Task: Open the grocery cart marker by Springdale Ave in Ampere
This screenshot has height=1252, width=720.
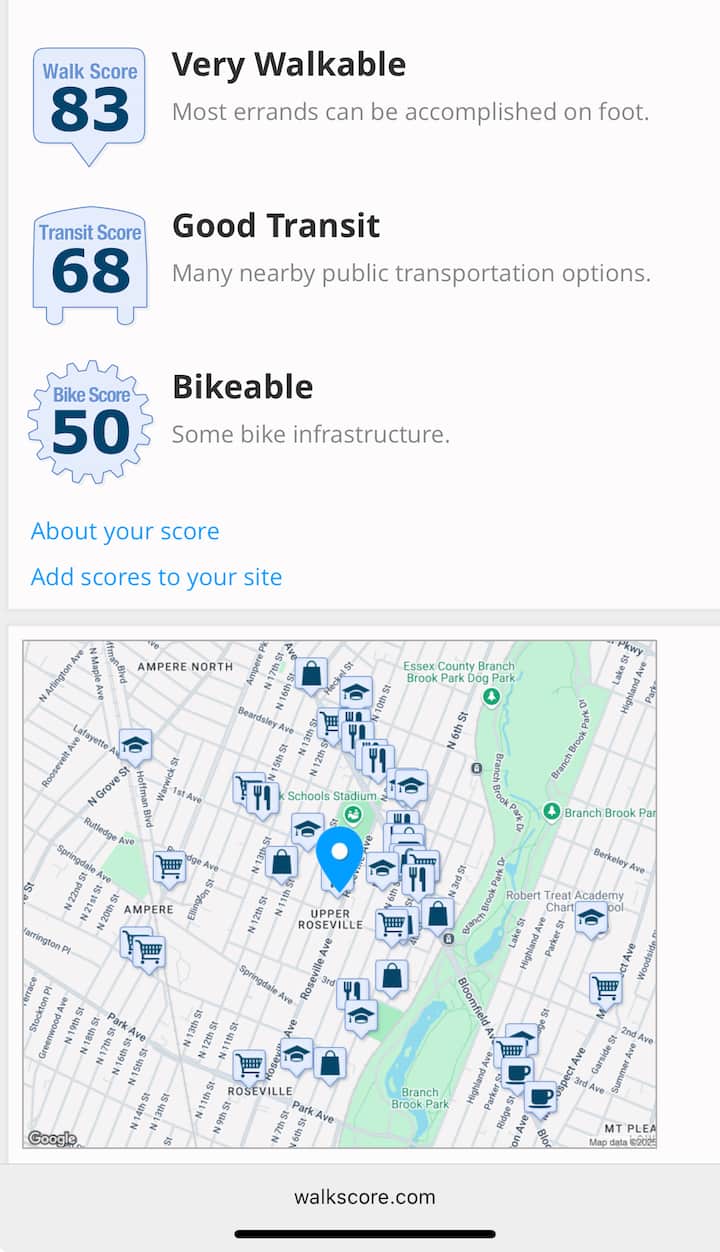Action: 169,866
